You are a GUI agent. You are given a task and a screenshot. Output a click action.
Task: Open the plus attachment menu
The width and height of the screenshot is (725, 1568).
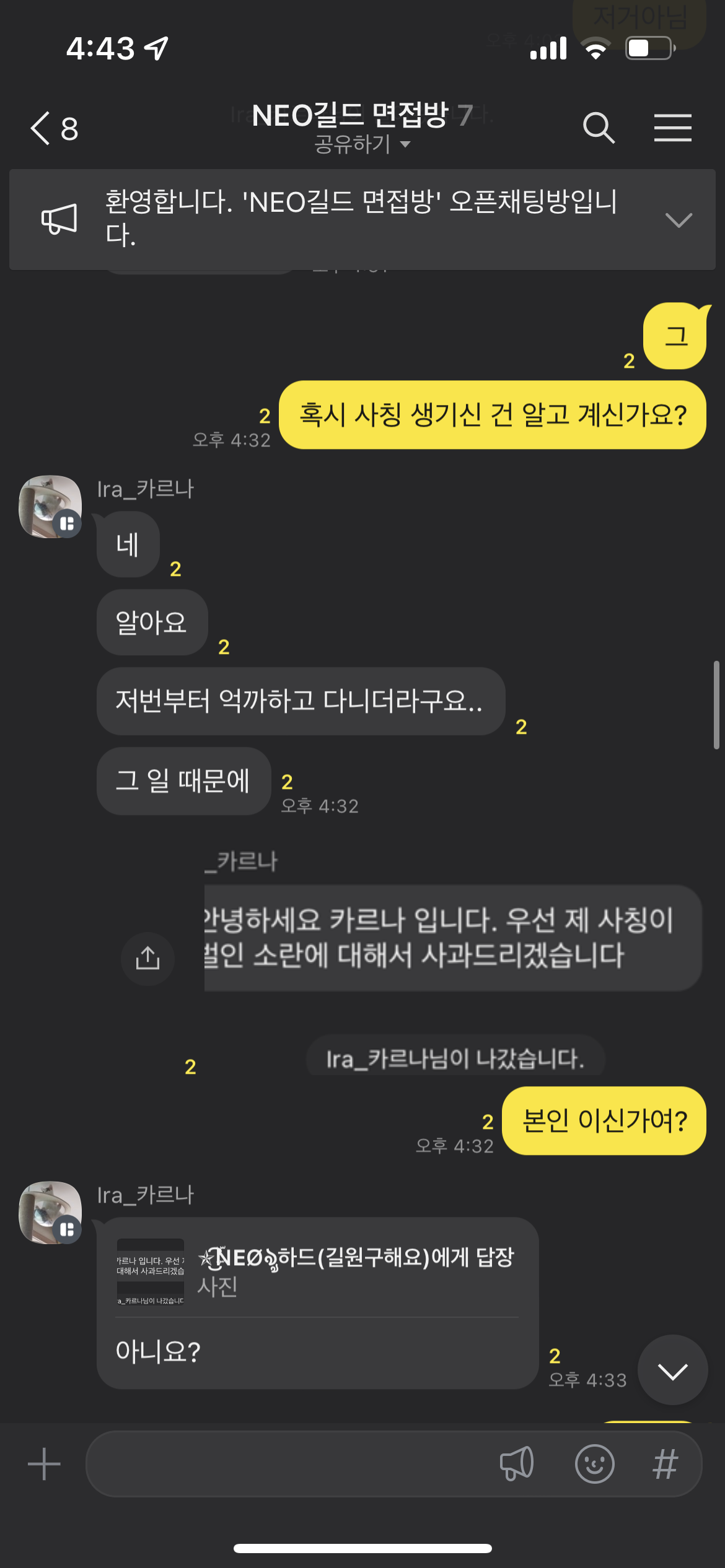[44, 1464]
